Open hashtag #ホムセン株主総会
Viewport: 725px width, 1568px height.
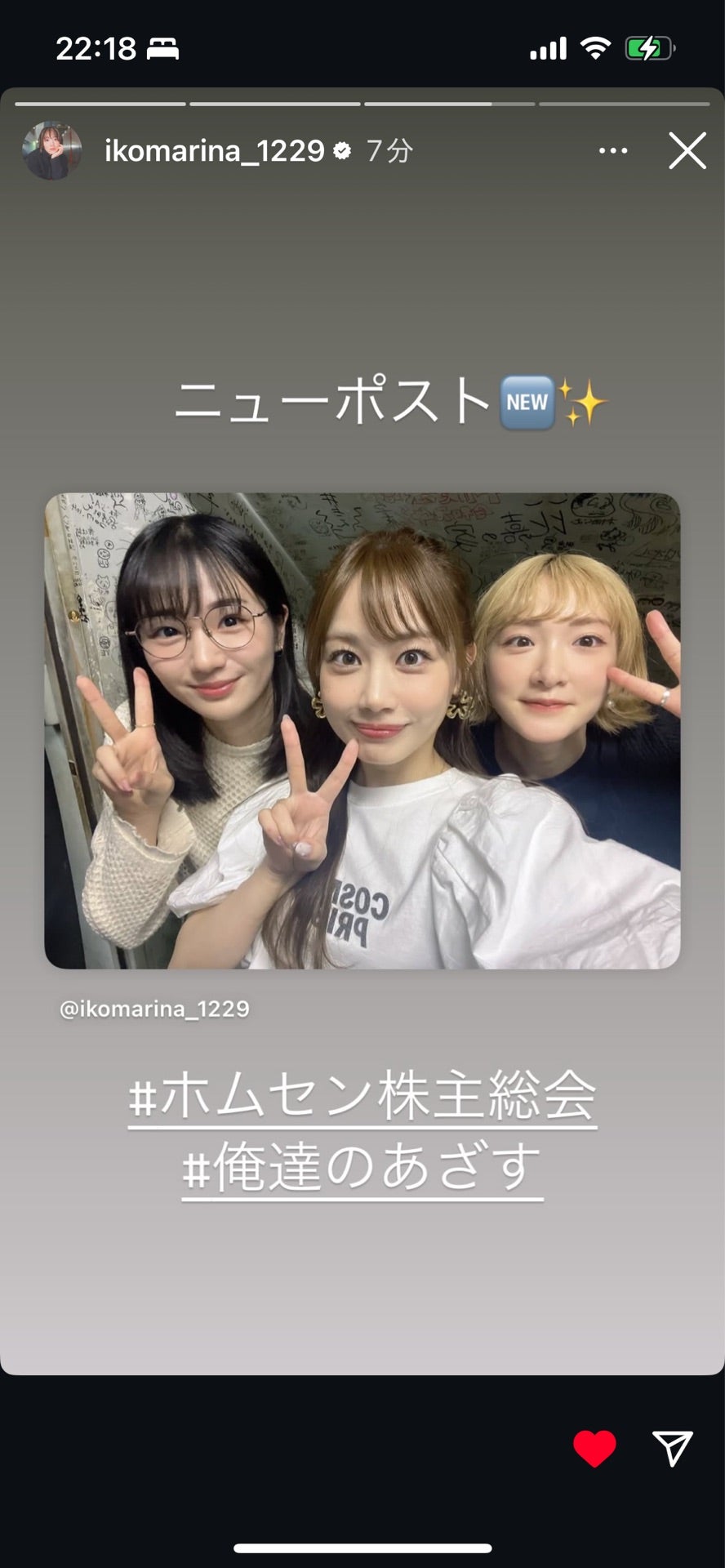tap(362, 1097)
